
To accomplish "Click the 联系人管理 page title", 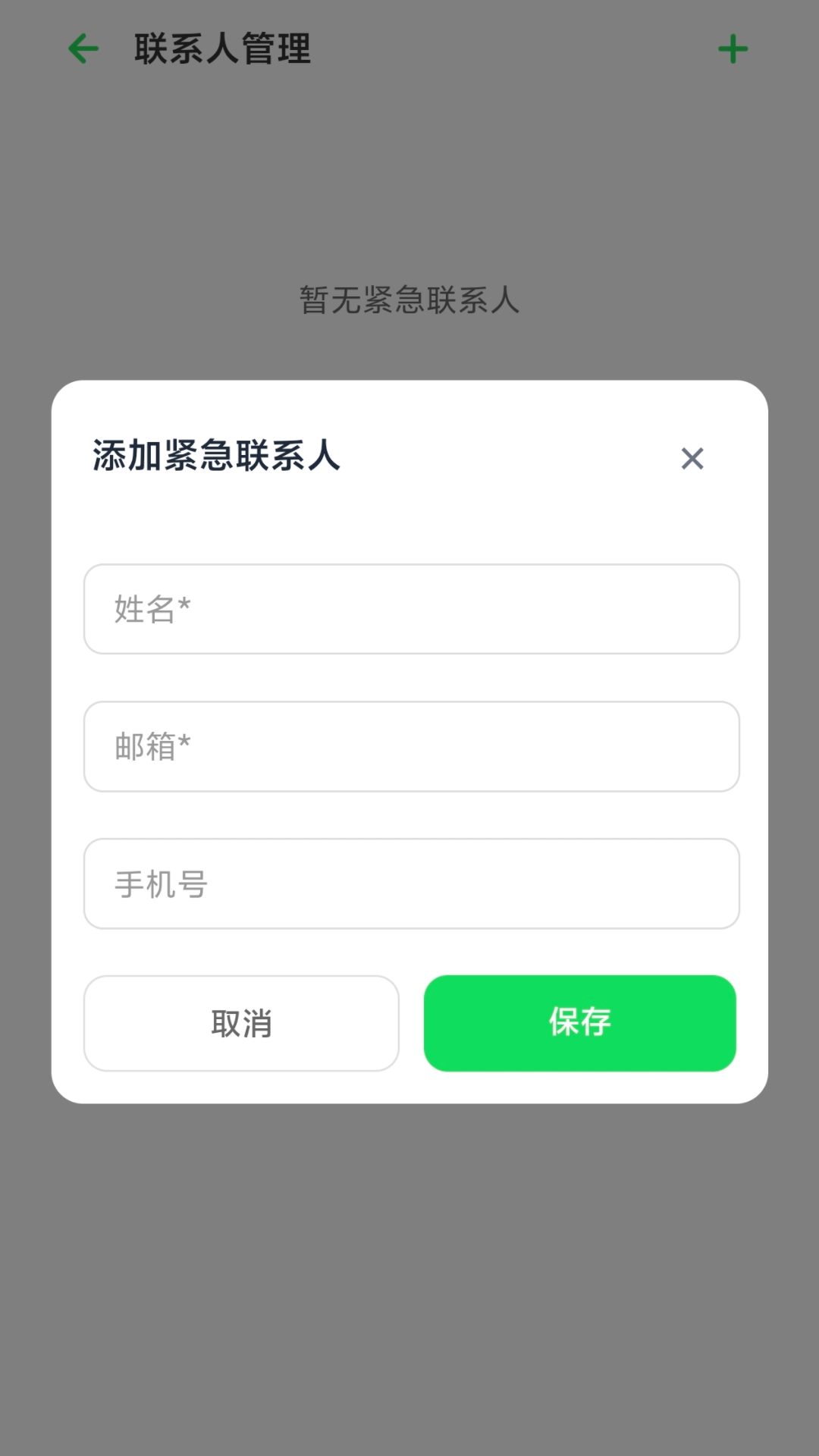I will point(221,47).
